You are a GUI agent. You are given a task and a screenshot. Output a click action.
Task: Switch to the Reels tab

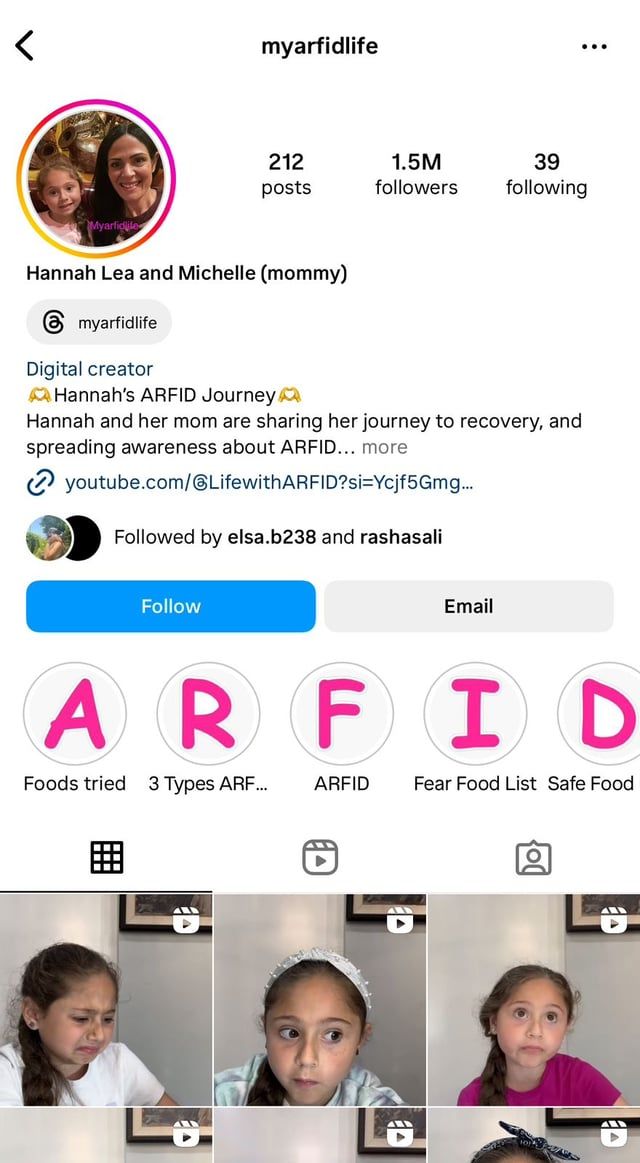coord(320,857)
